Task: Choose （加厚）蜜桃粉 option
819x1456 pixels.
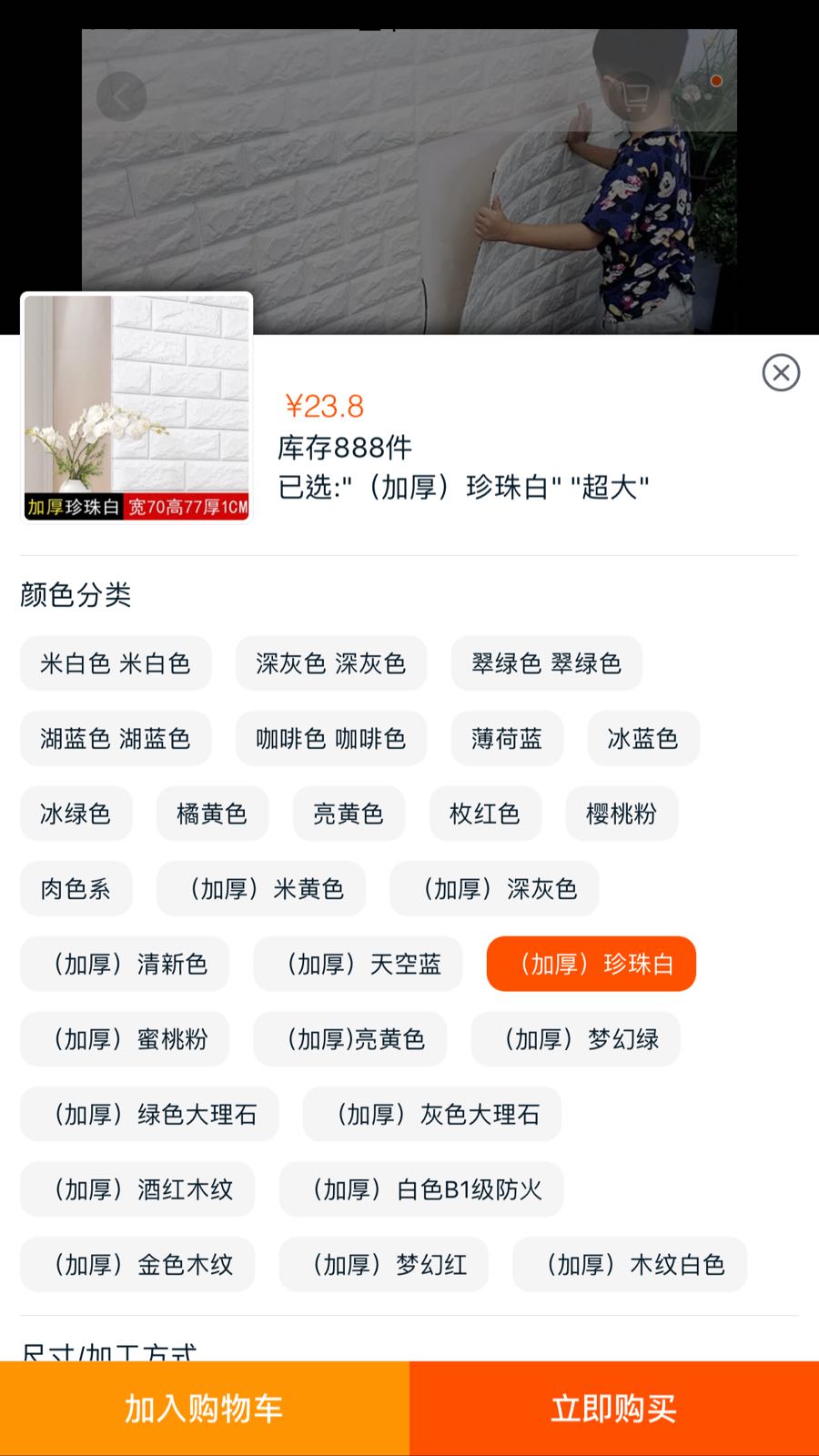Action: (125, 1039)
